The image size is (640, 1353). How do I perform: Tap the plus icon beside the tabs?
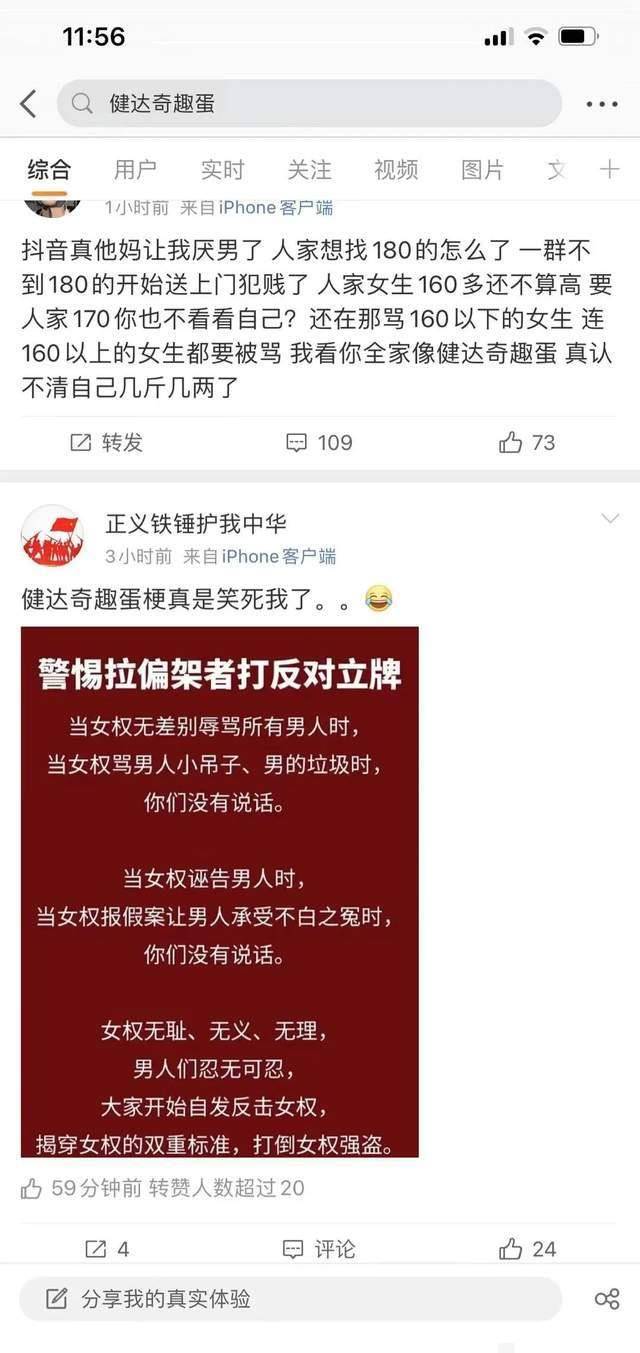(x=609, y=170)
